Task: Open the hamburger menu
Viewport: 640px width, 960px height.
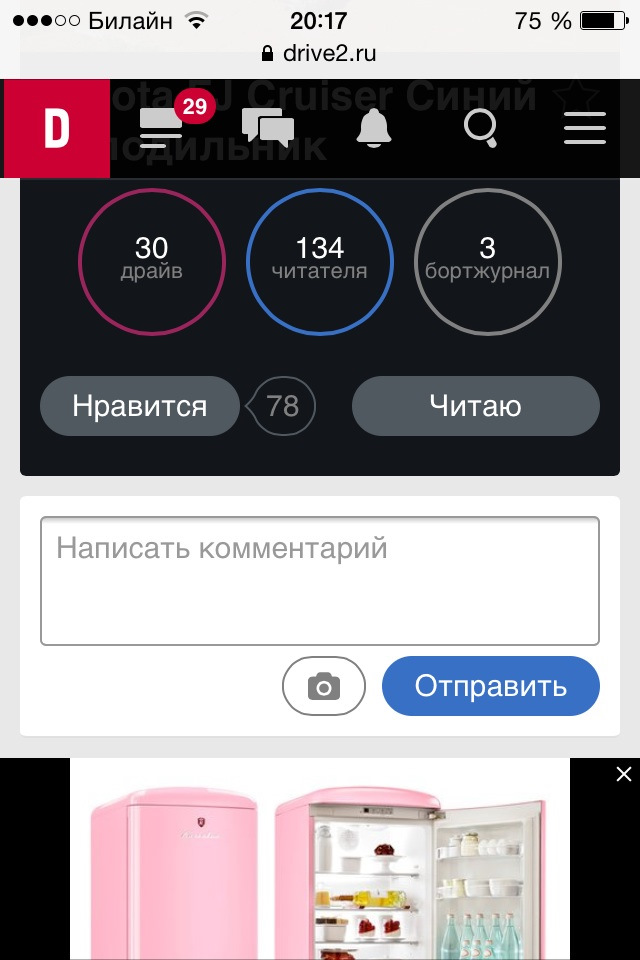Action: click(585, 129)
